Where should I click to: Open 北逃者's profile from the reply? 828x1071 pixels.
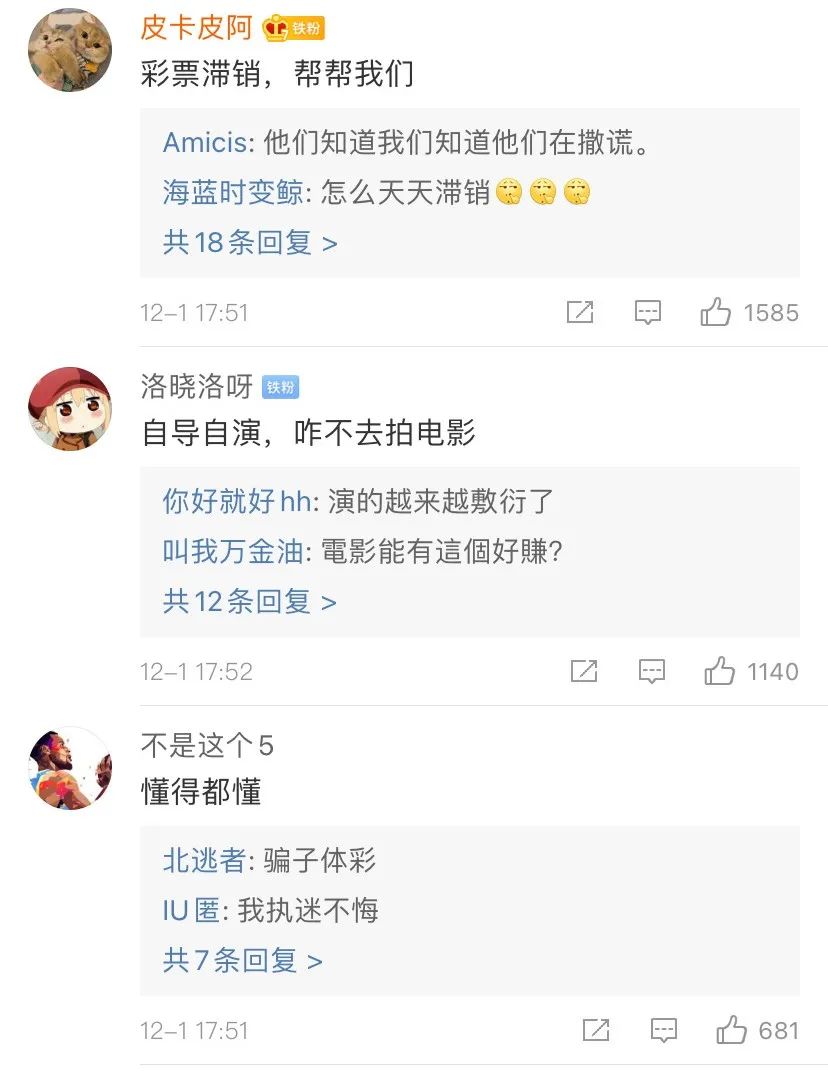tap(204, 860)
